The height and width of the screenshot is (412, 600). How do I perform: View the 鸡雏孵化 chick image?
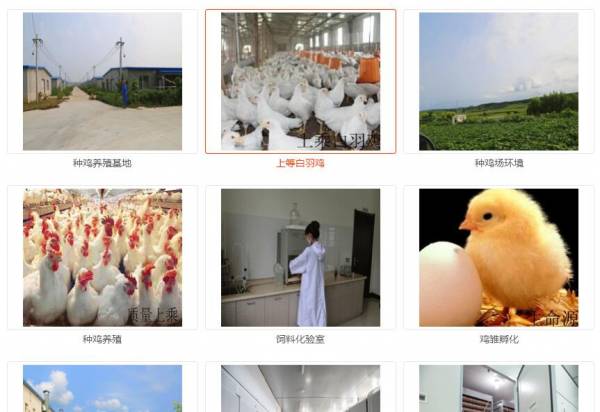pyautogui.click(x=498, y=257)
